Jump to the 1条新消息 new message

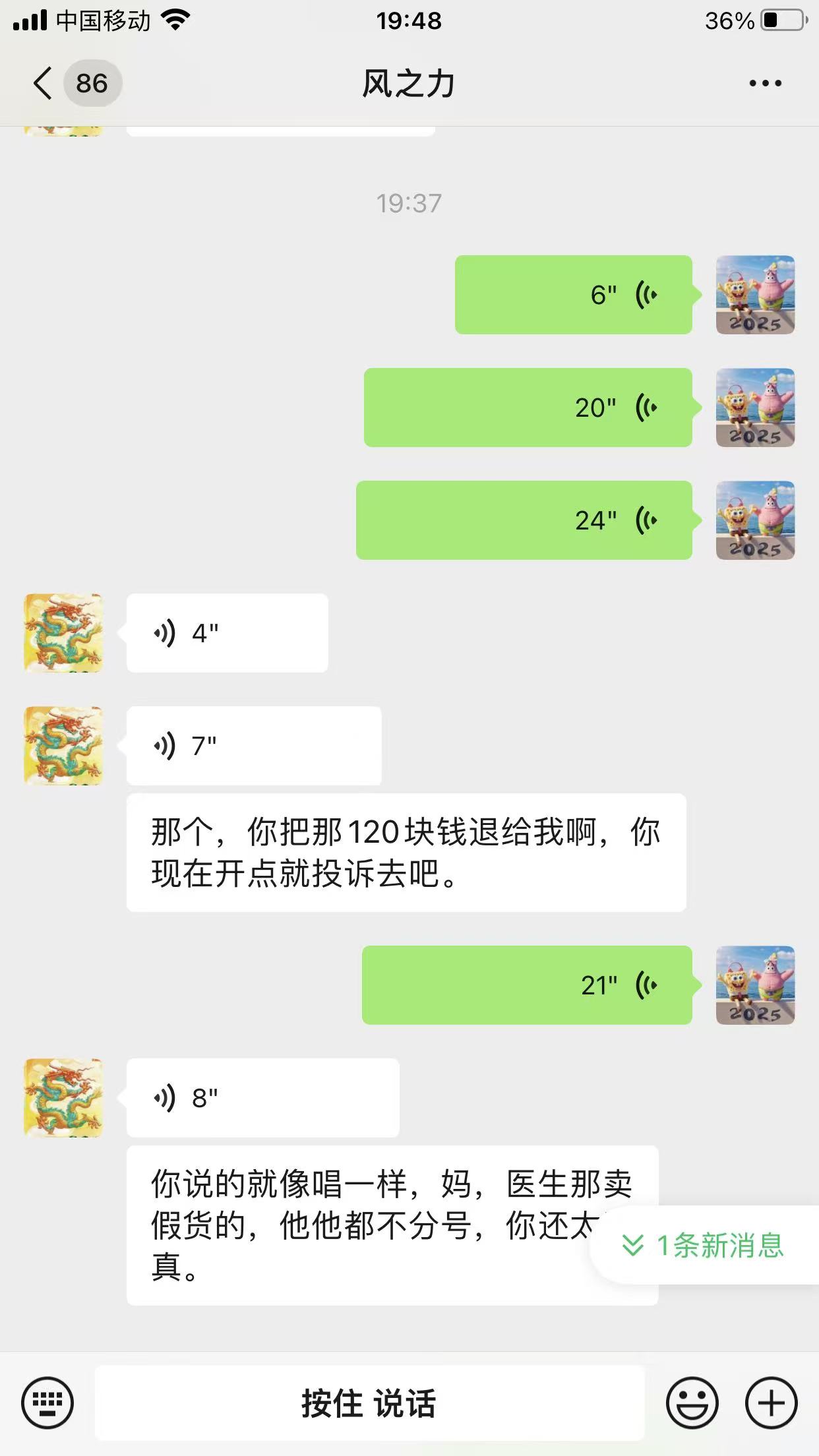[x=704, y=1245]
